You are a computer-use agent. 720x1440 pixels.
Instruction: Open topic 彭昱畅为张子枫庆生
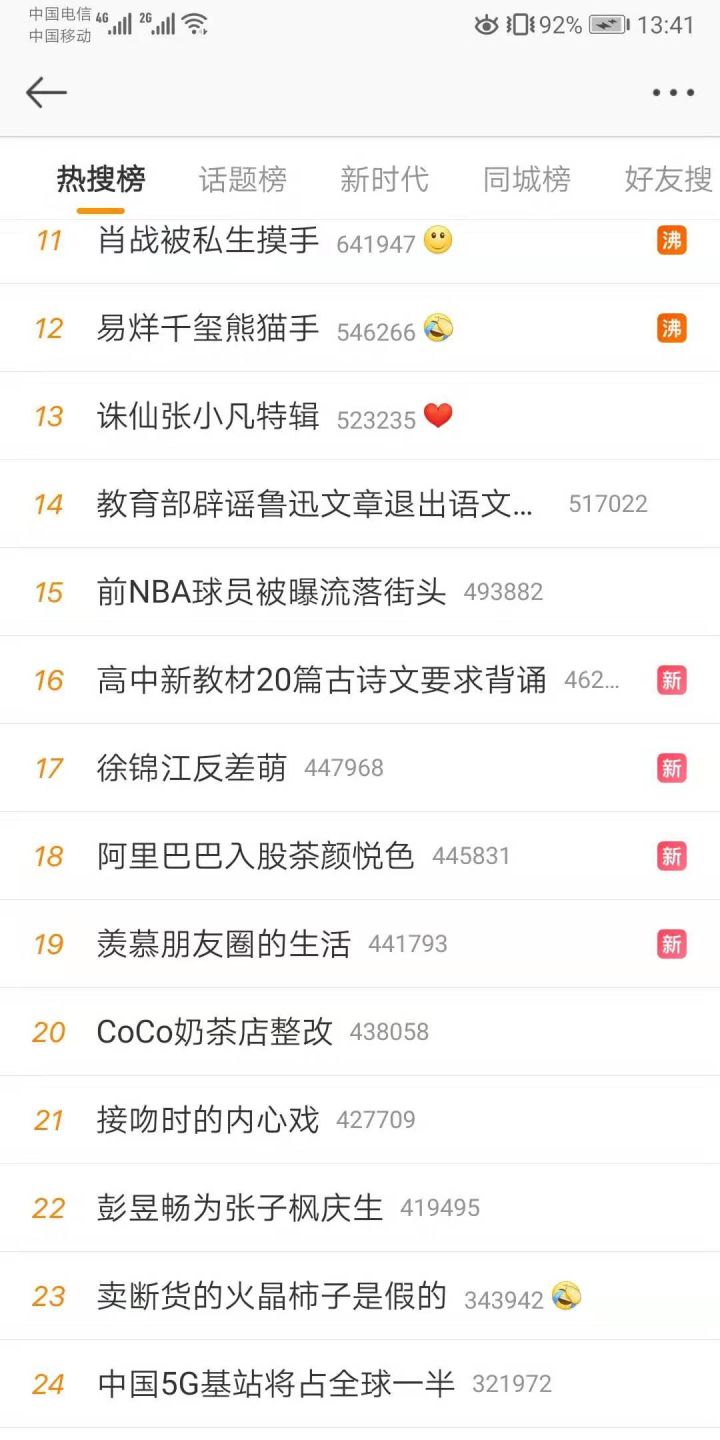[x=240, y=1208]
